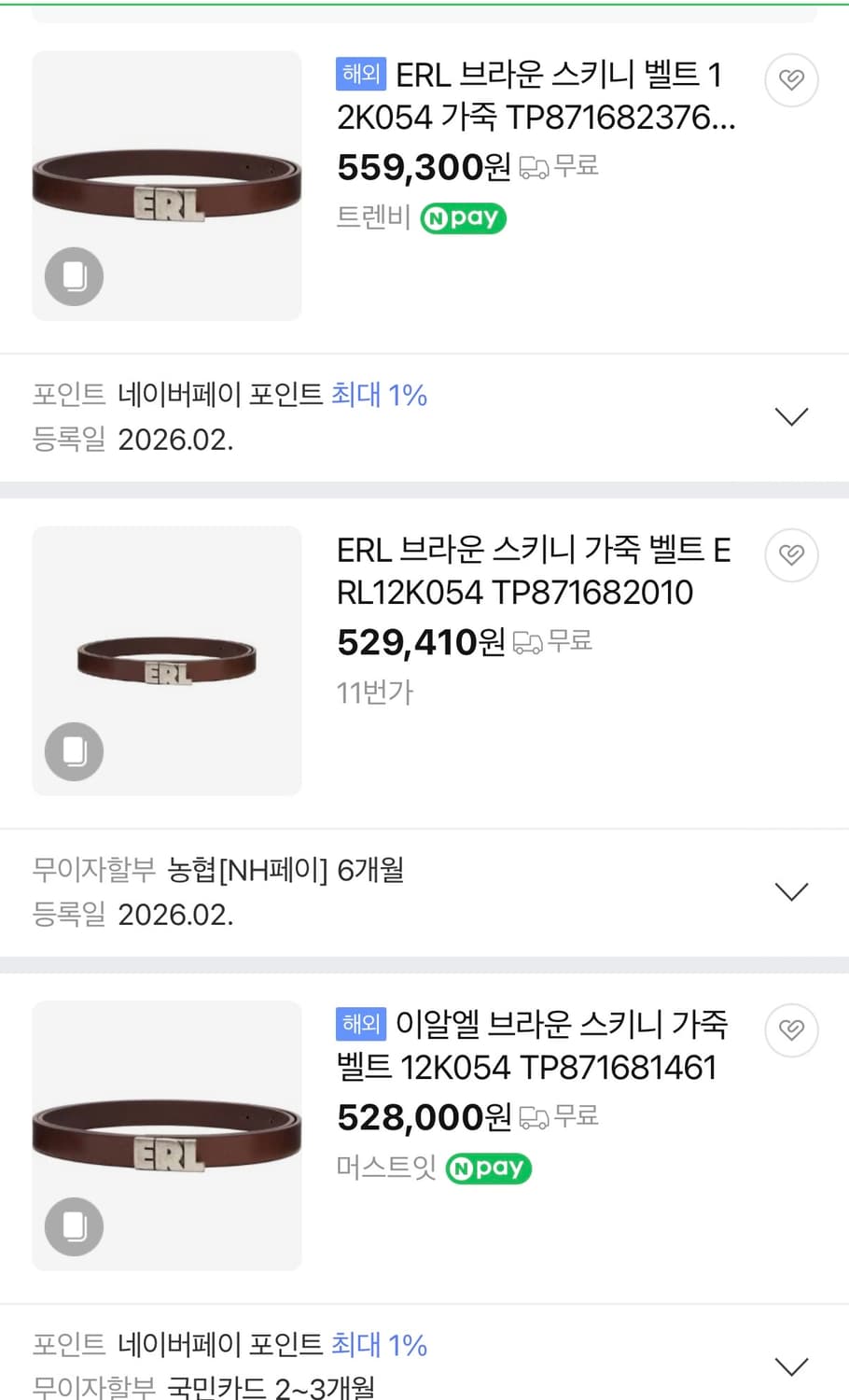The width and height of the screenshot is (849, 1400).
Task: Click the catalog icon on the first belt thumbnail
Action: point(73,276)
